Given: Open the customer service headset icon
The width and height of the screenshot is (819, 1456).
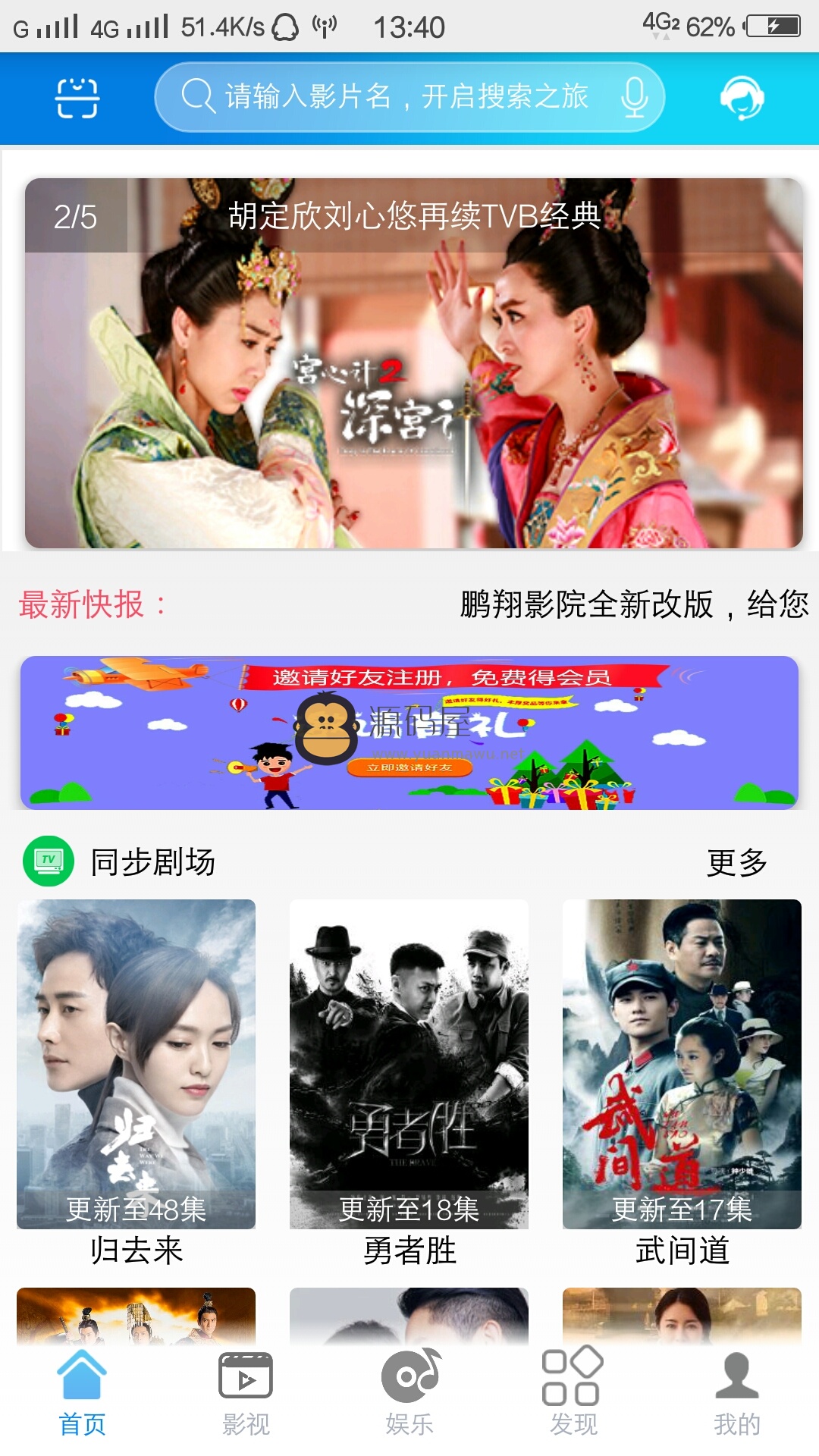Looking at the screenshot, I should coord(742,98).
